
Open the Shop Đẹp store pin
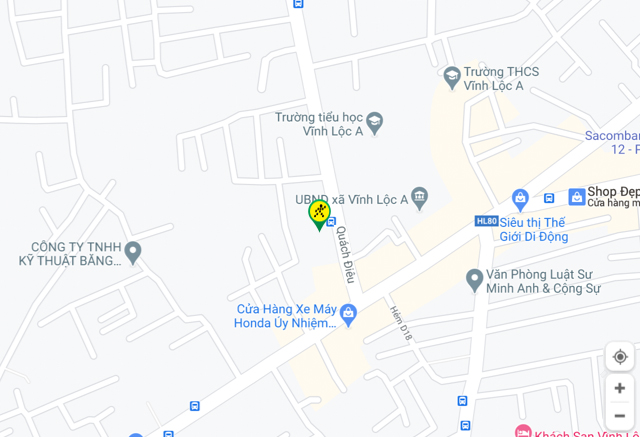click(x=577, y=196)
